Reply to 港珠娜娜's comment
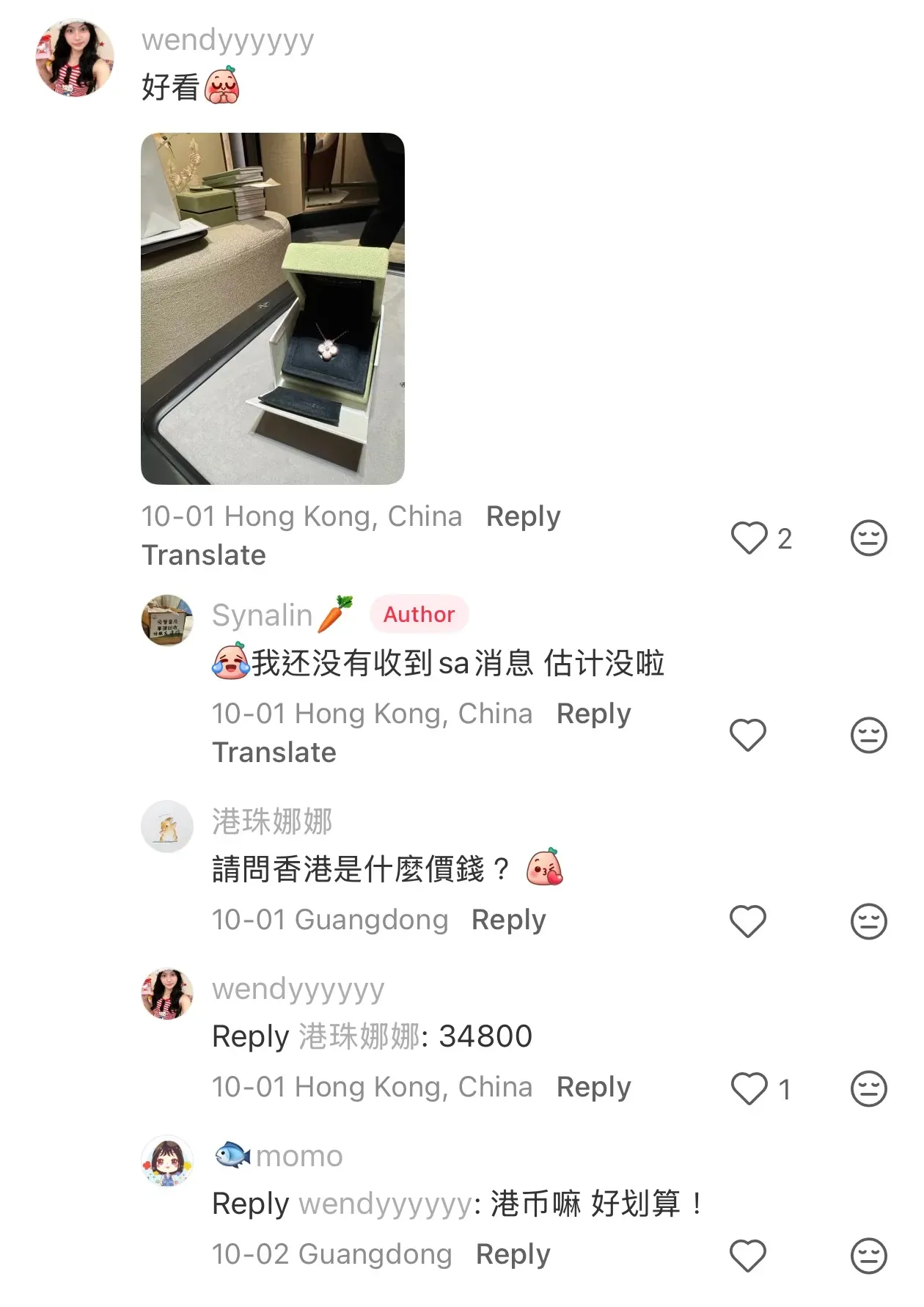Screen dimensions: 924x1307 (x=508, y=920)
